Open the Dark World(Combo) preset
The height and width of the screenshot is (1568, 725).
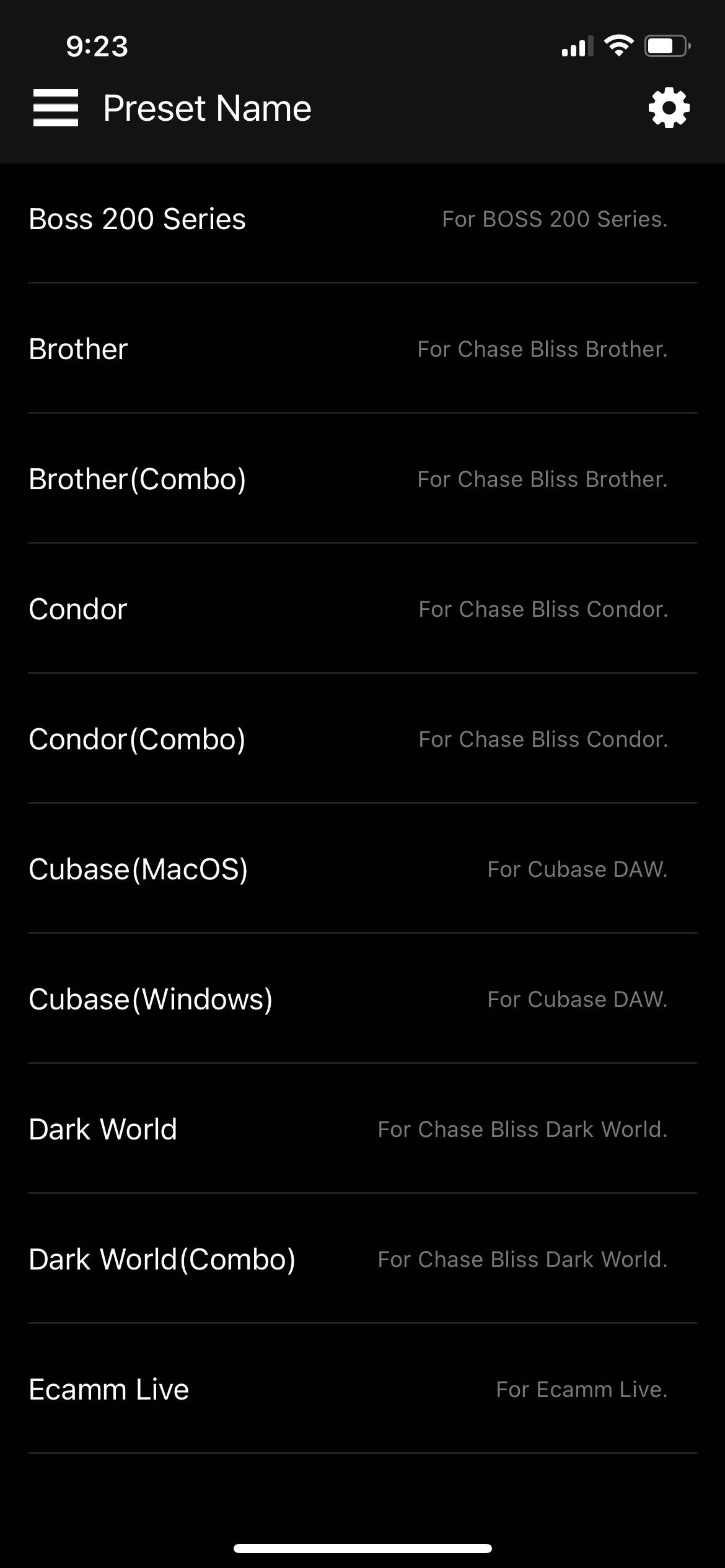362,1259
